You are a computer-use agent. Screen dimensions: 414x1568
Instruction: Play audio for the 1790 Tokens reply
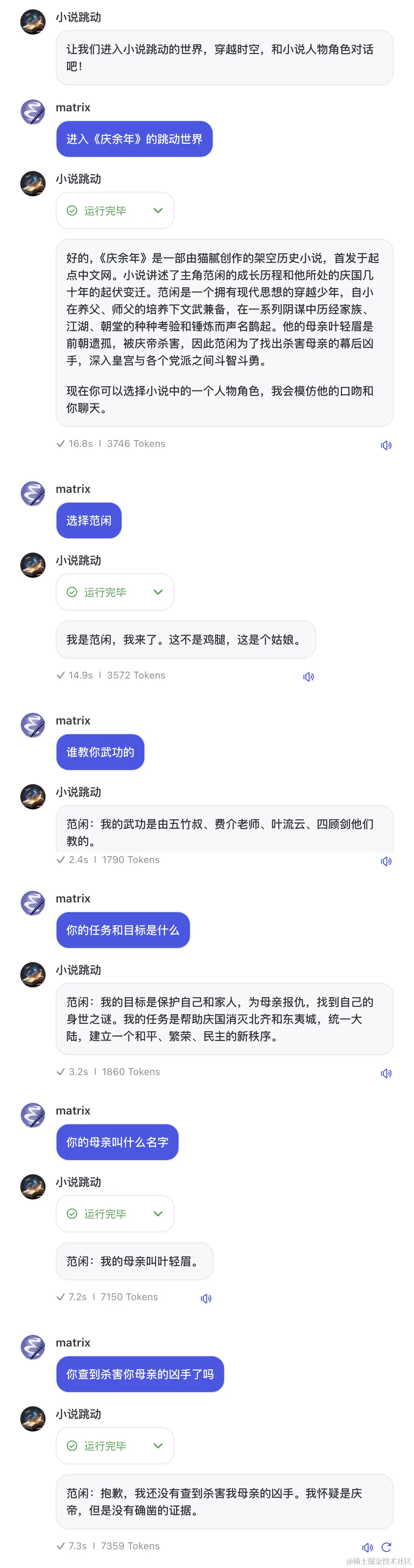386,861
